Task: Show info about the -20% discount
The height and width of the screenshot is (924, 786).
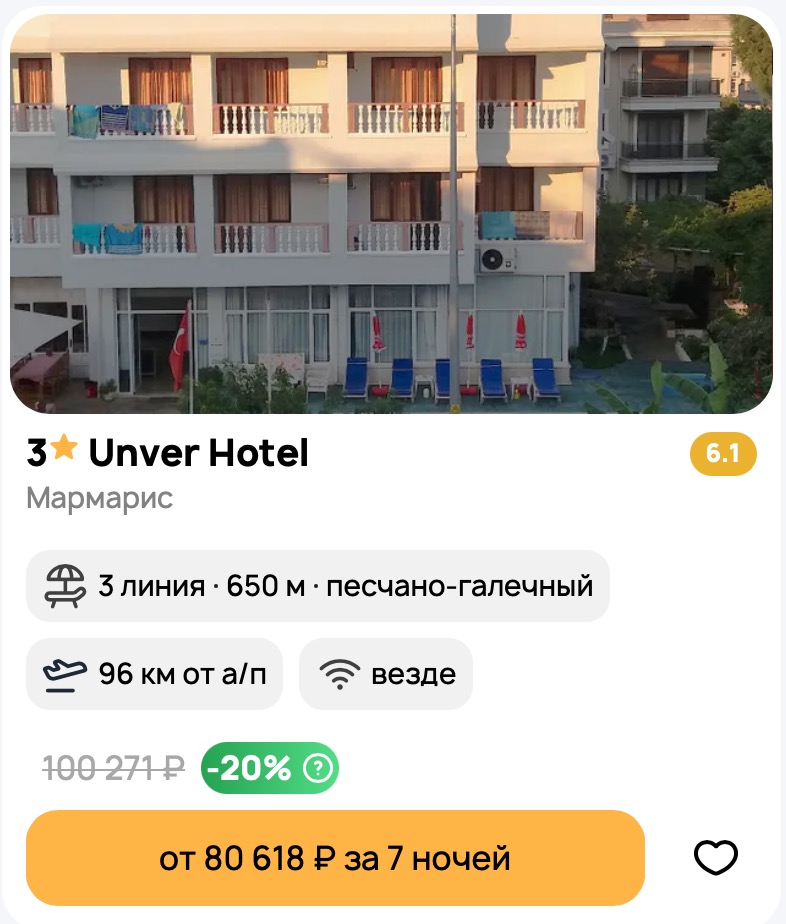Action: click(317, 768)
